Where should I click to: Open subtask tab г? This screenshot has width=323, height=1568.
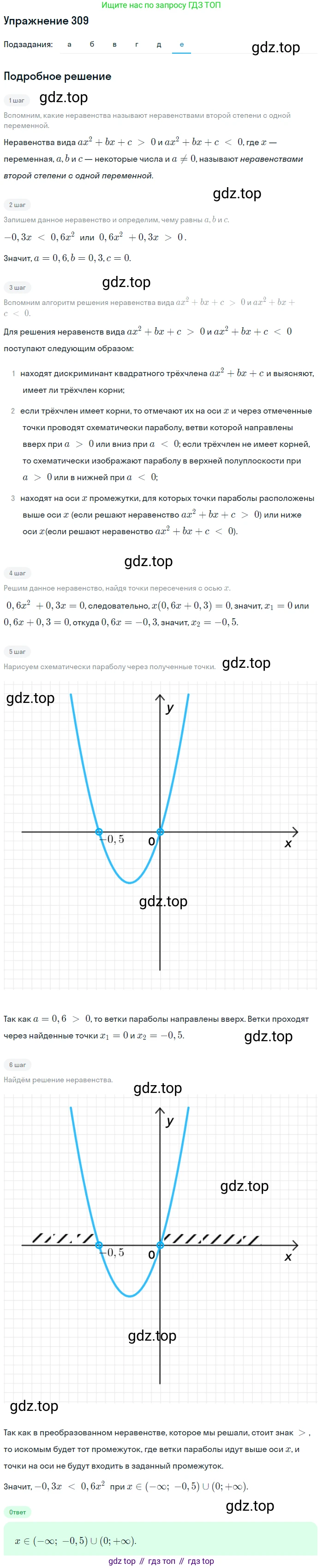[x=137, y=44]
